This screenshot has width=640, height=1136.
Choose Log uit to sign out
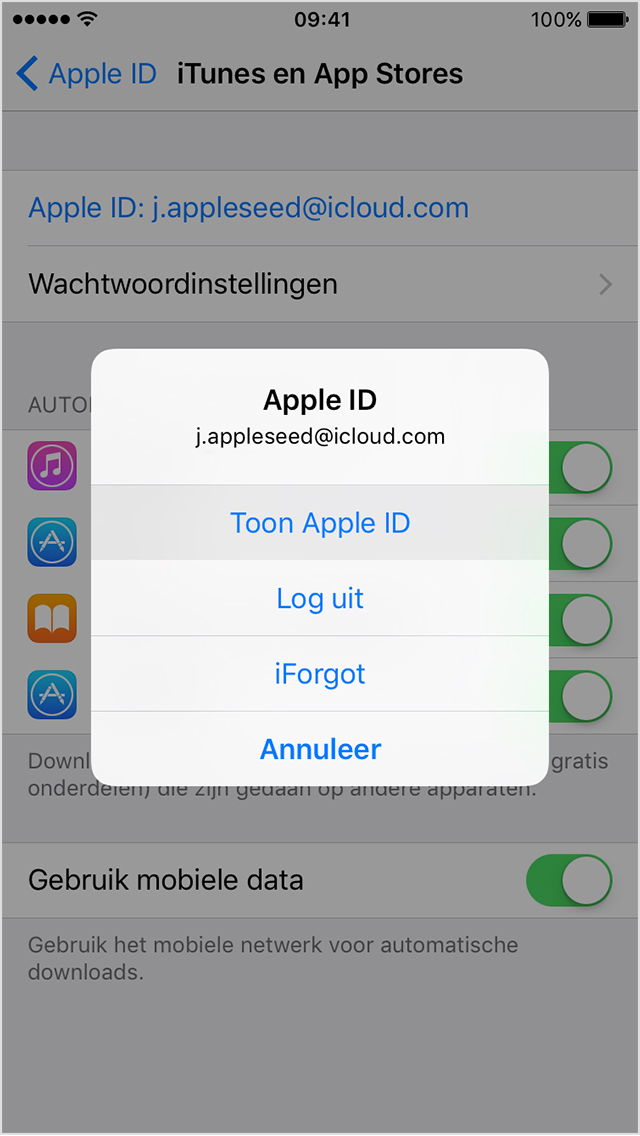coord(320,598)
